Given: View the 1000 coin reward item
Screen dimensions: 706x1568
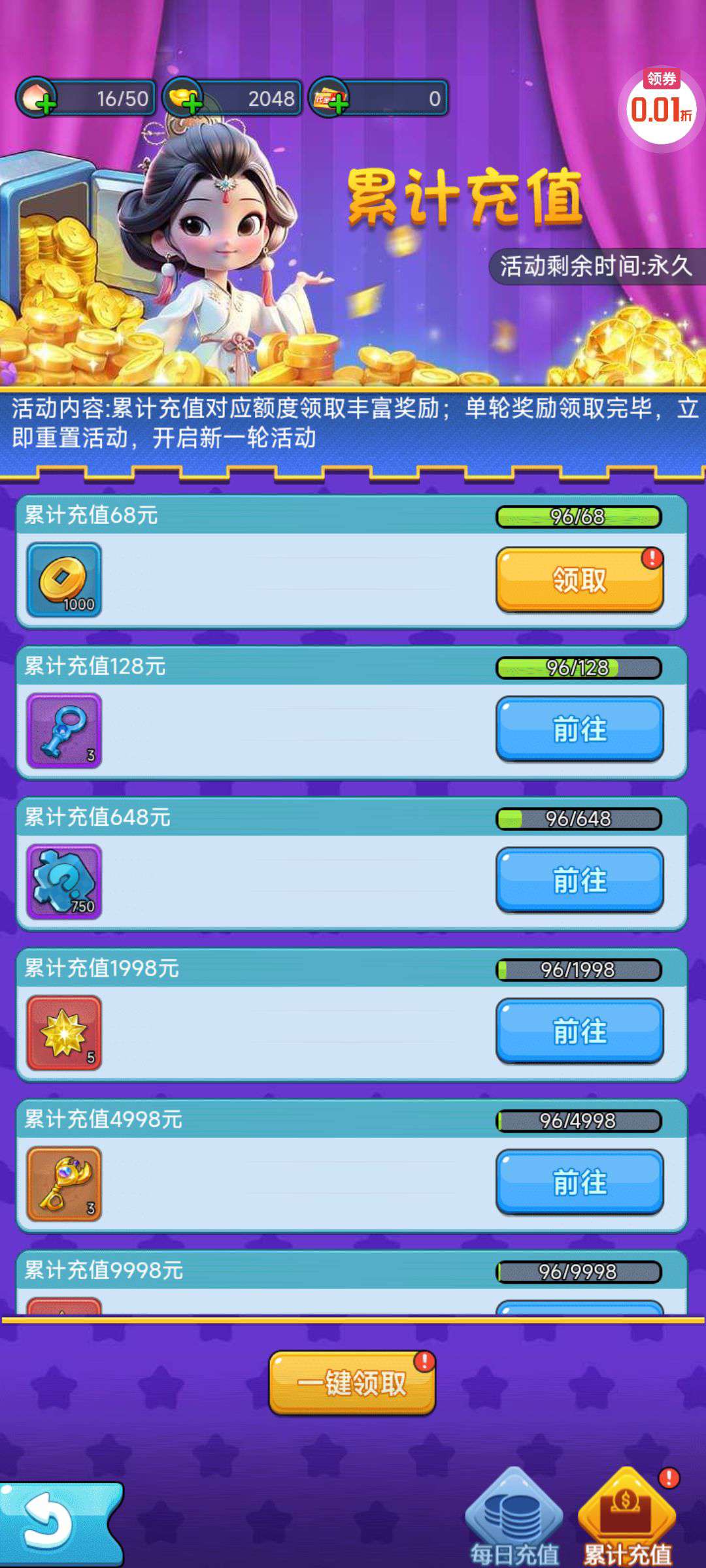Looking at the screenshot, I should pos(64,580).
